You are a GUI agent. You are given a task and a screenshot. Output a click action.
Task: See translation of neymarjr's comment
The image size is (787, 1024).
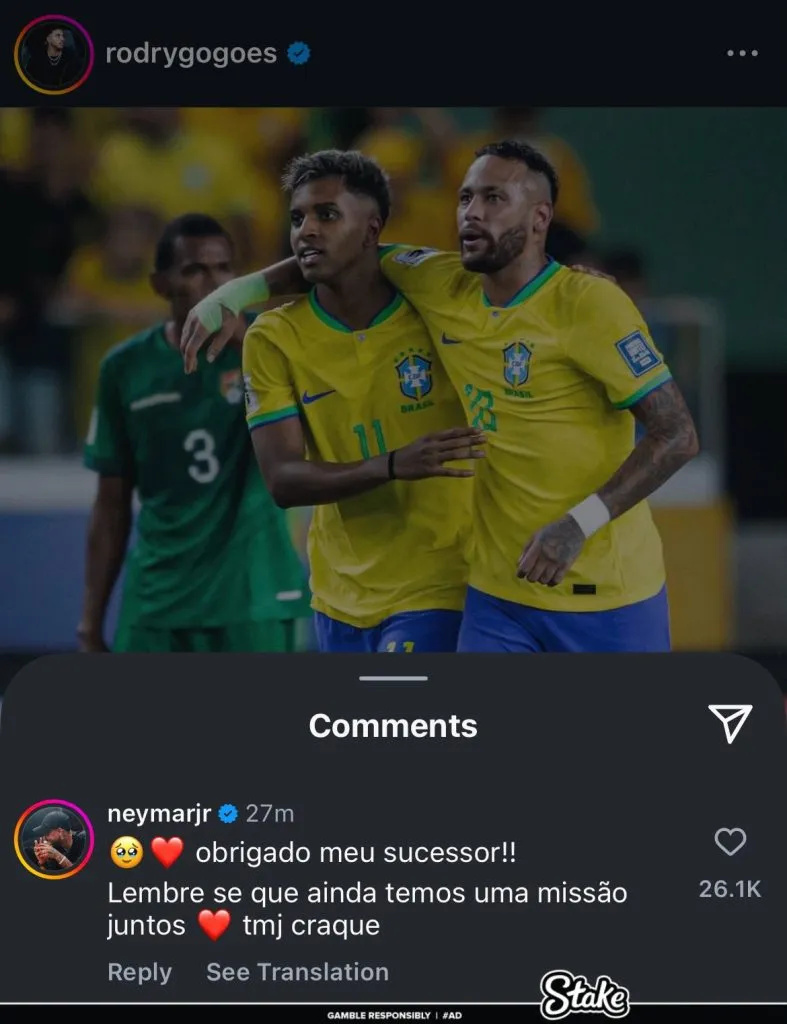[297, 972]
